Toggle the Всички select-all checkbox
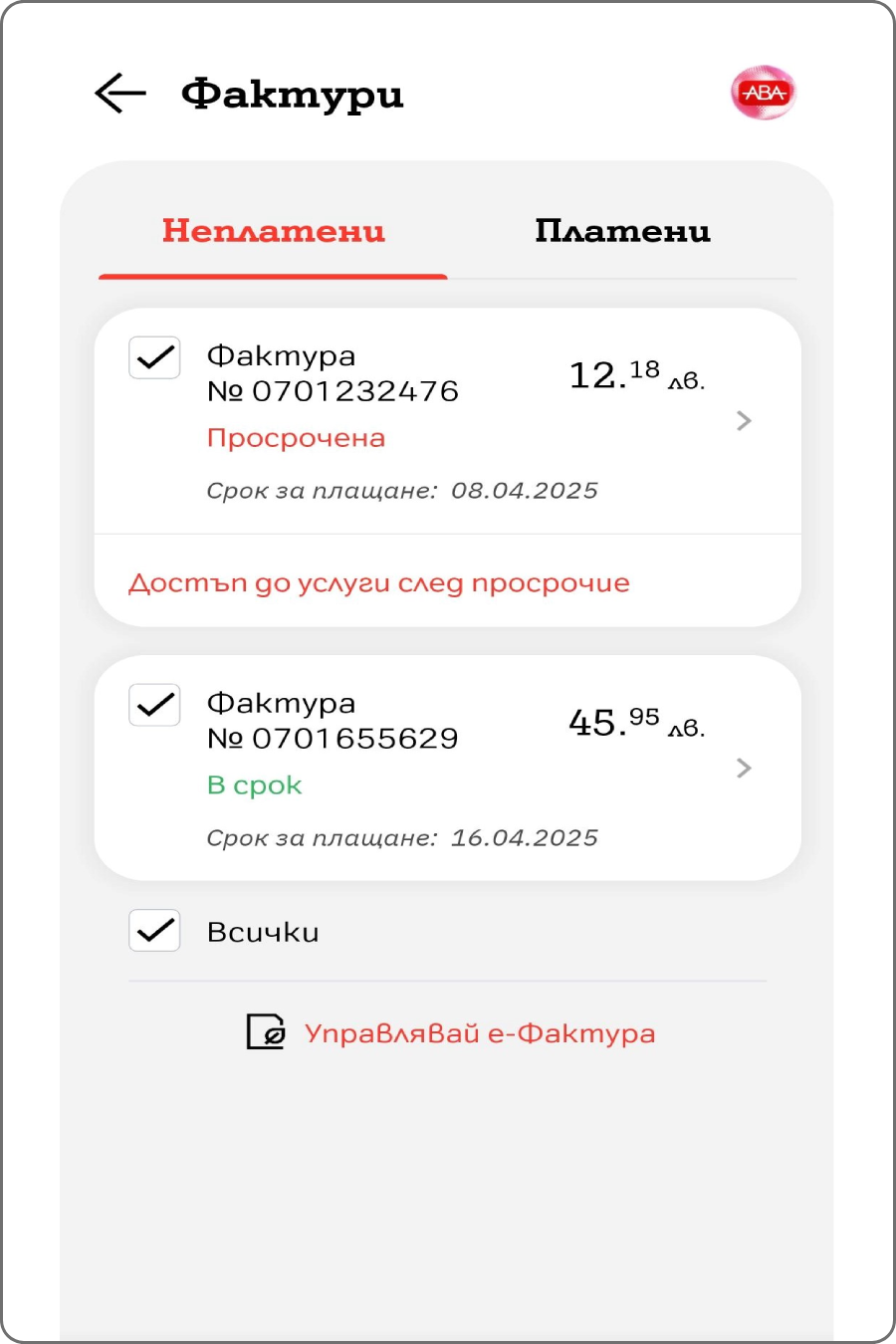 (154, 930)
